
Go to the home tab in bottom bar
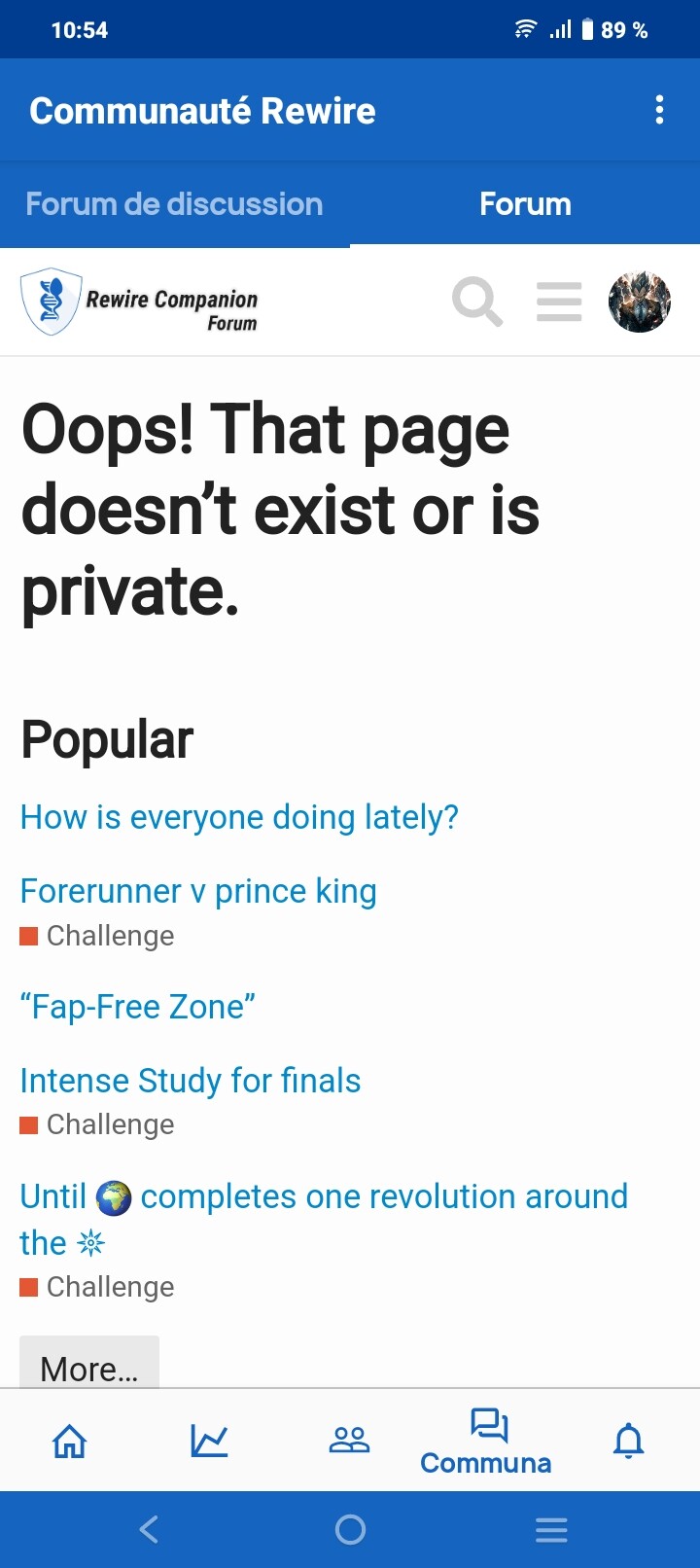[x=70, y=1441]
